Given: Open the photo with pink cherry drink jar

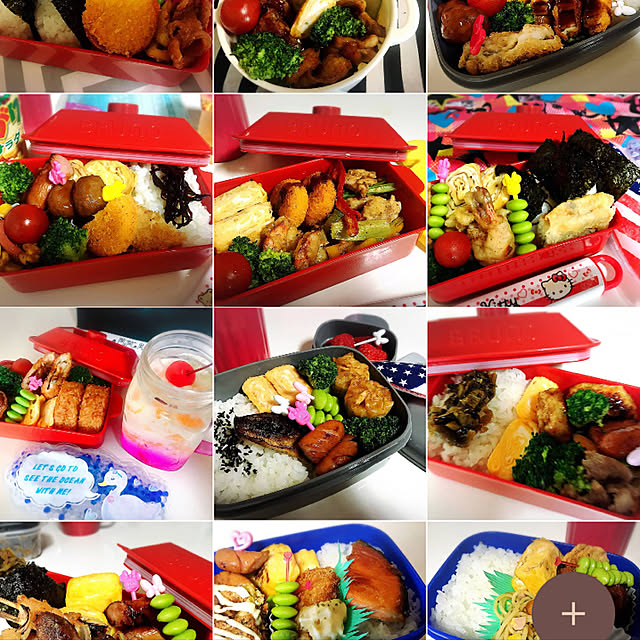Looking at the screenshot, I should [105, 413].
